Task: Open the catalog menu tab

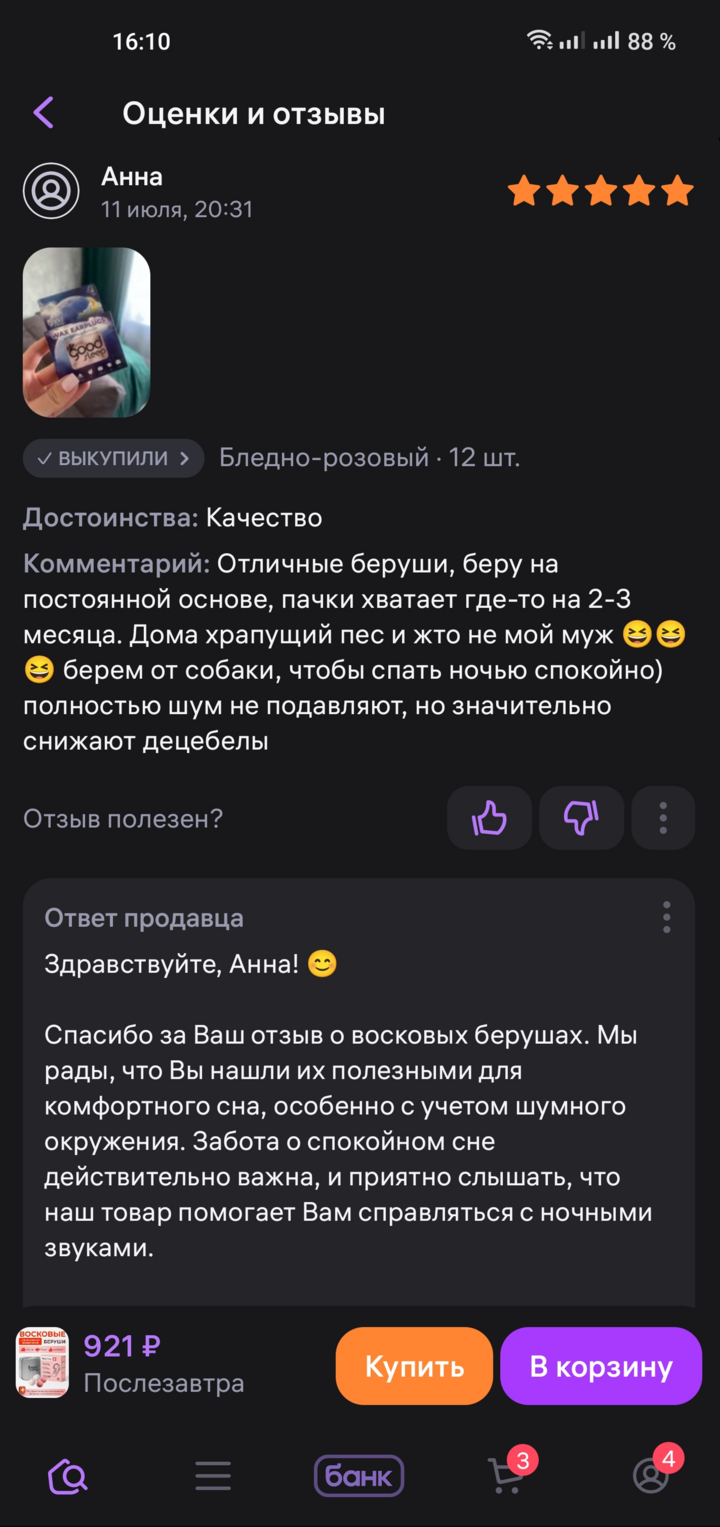Action: click(213, 1476)
